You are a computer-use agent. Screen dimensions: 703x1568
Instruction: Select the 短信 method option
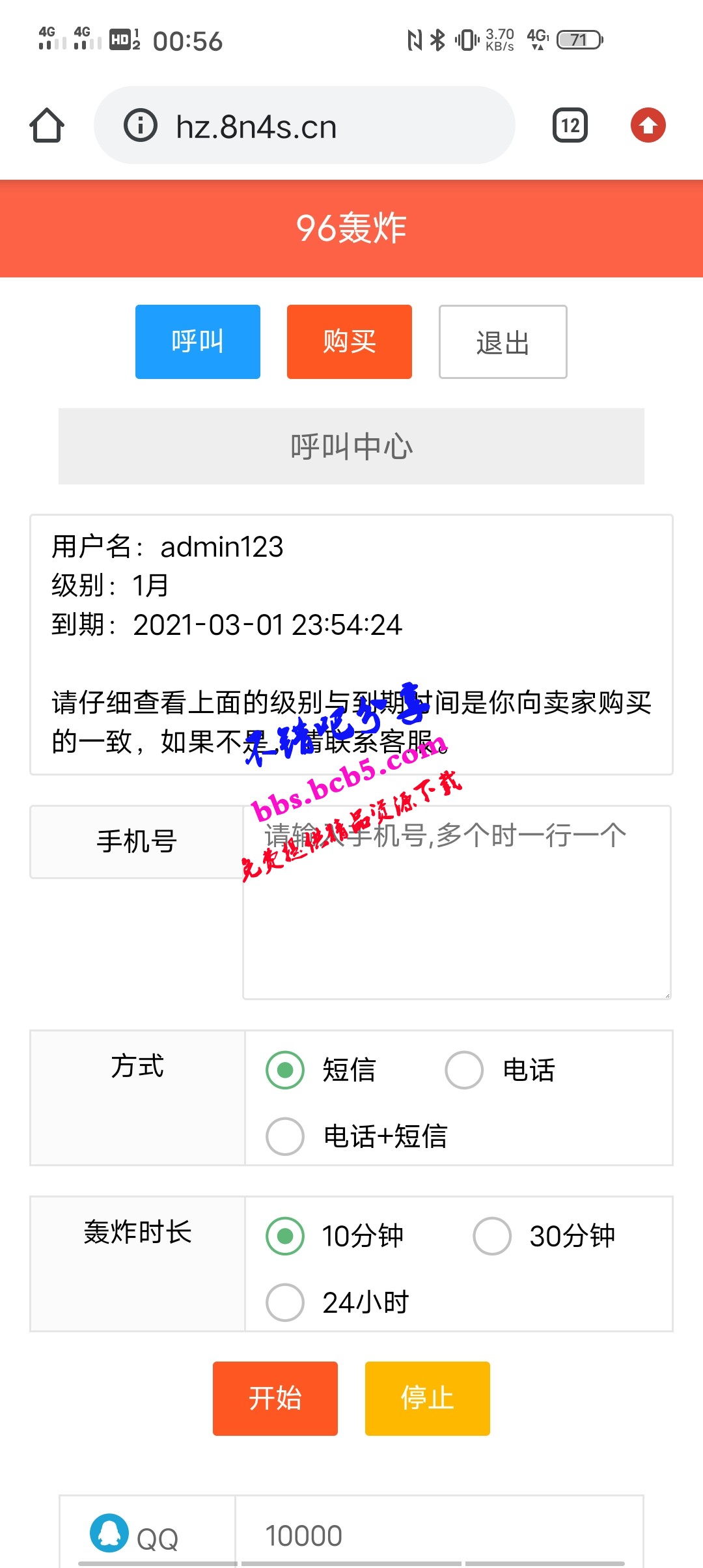tap(285, 1070)
